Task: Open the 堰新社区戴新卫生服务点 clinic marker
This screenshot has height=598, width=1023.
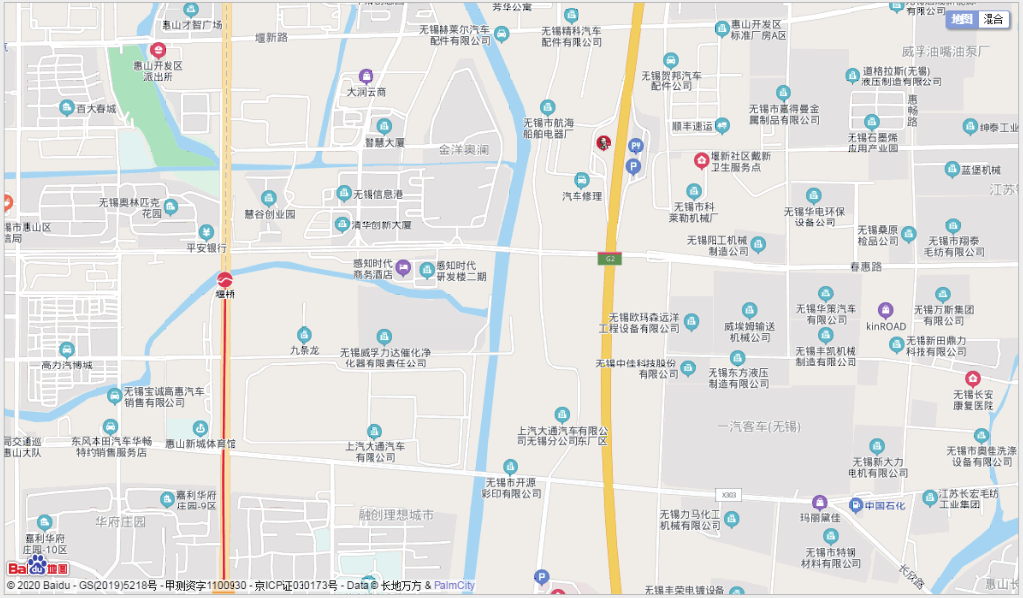Action: [702, 160]
